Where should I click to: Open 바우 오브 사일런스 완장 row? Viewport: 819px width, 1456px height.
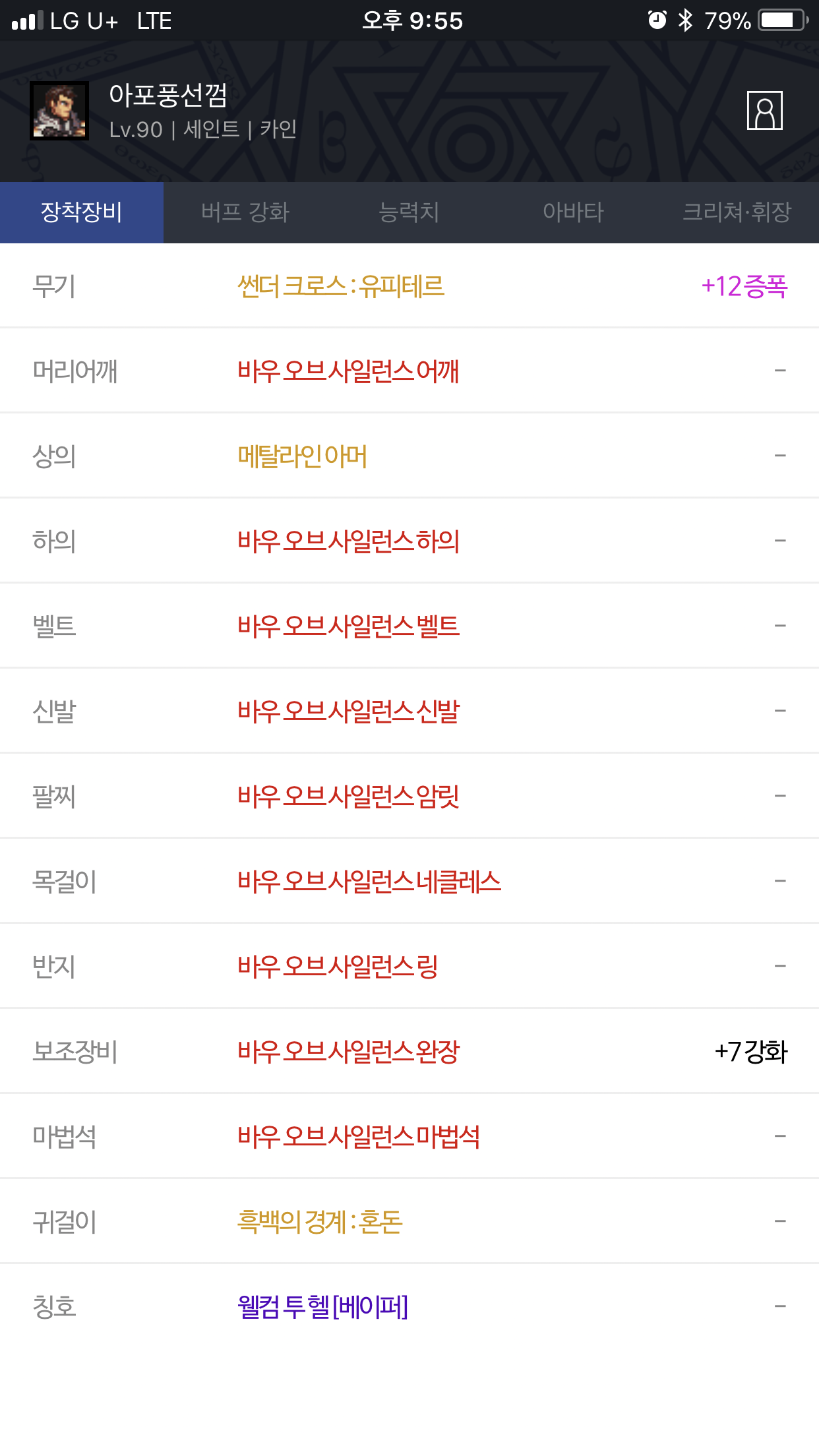point(409,1052)
